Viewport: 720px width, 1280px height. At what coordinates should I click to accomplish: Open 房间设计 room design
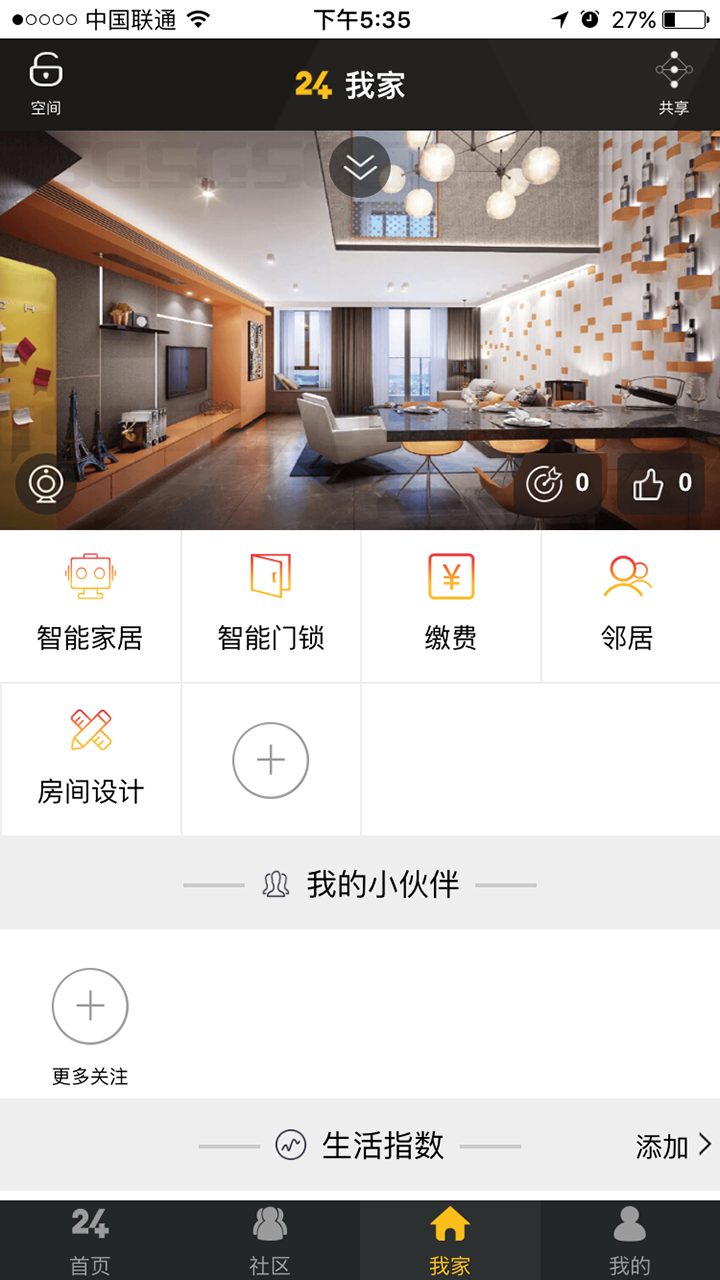[90, 760]
